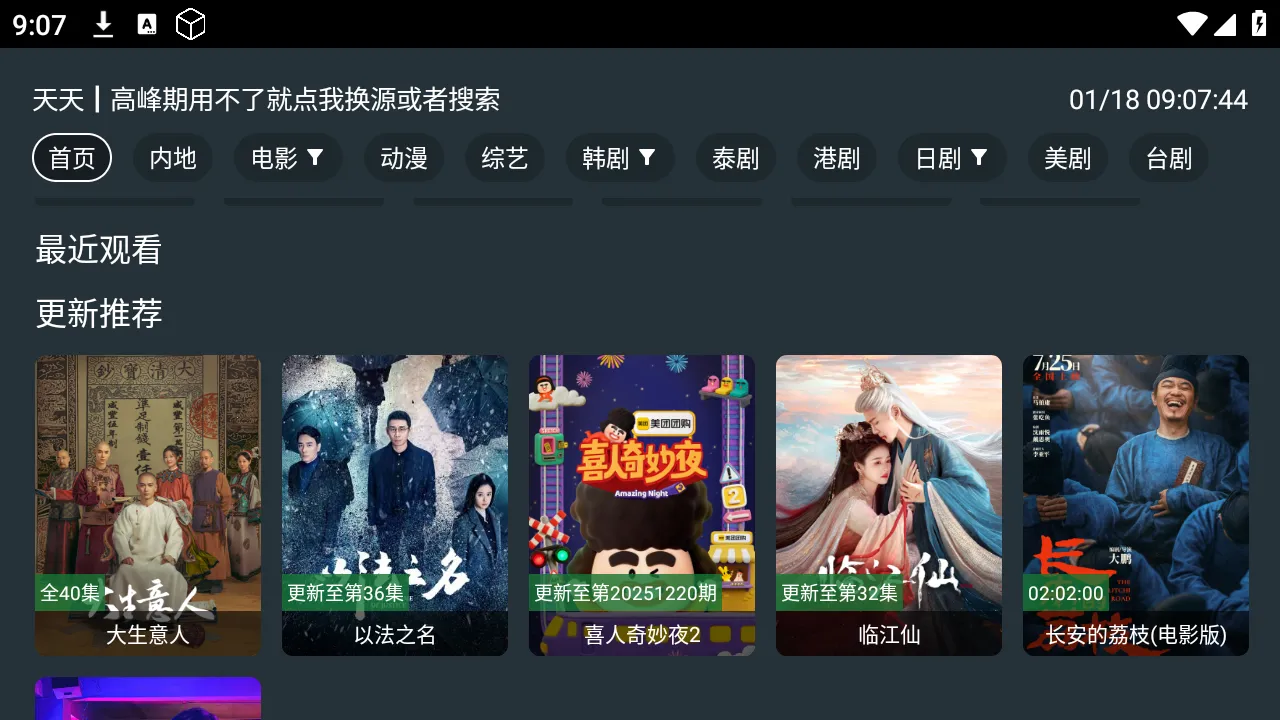Switch to the 泰剧 tab
The height and width of the screenshot is (720, 1280).
736,158
